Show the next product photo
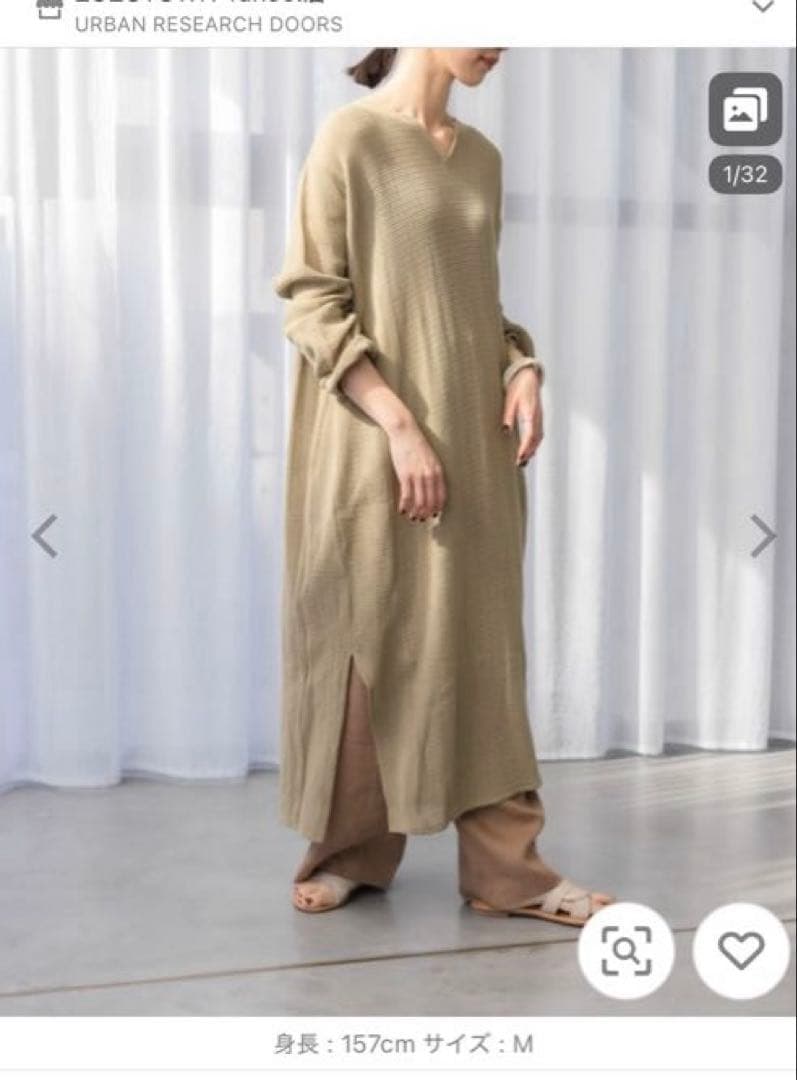Viewport: 797px width, 1080px height. click(763, 537)
